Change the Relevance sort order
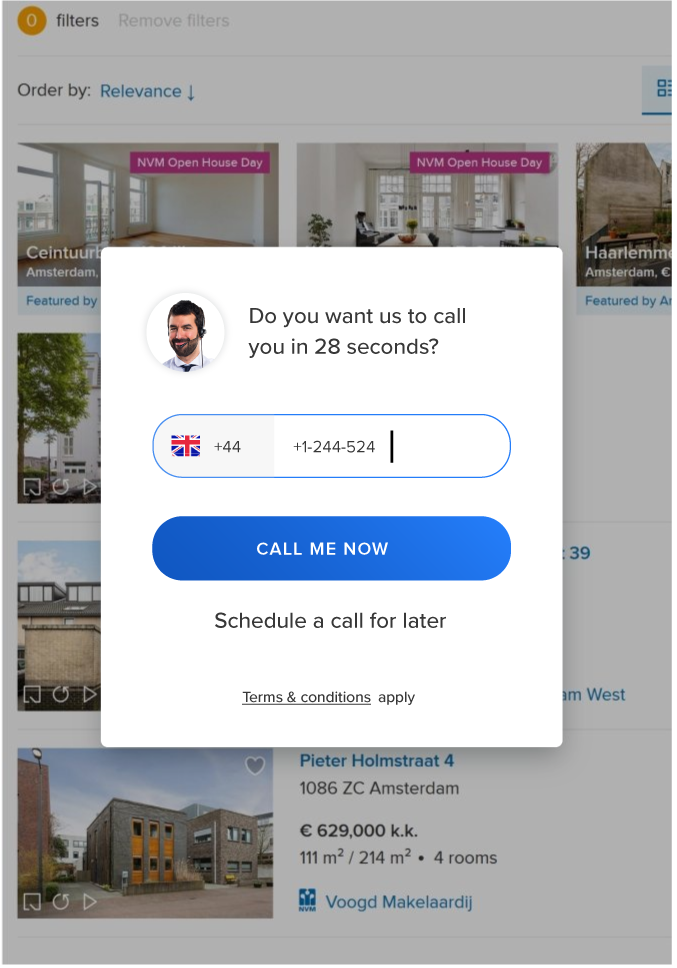 pyautogui.click(x=147, y=91)
